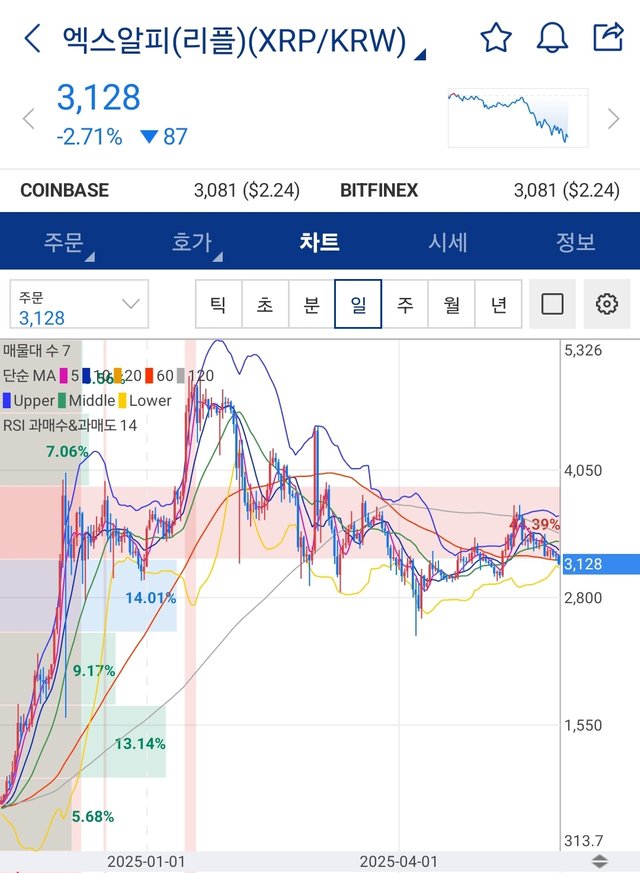Switch to the 주문 tab

[64, 242]
